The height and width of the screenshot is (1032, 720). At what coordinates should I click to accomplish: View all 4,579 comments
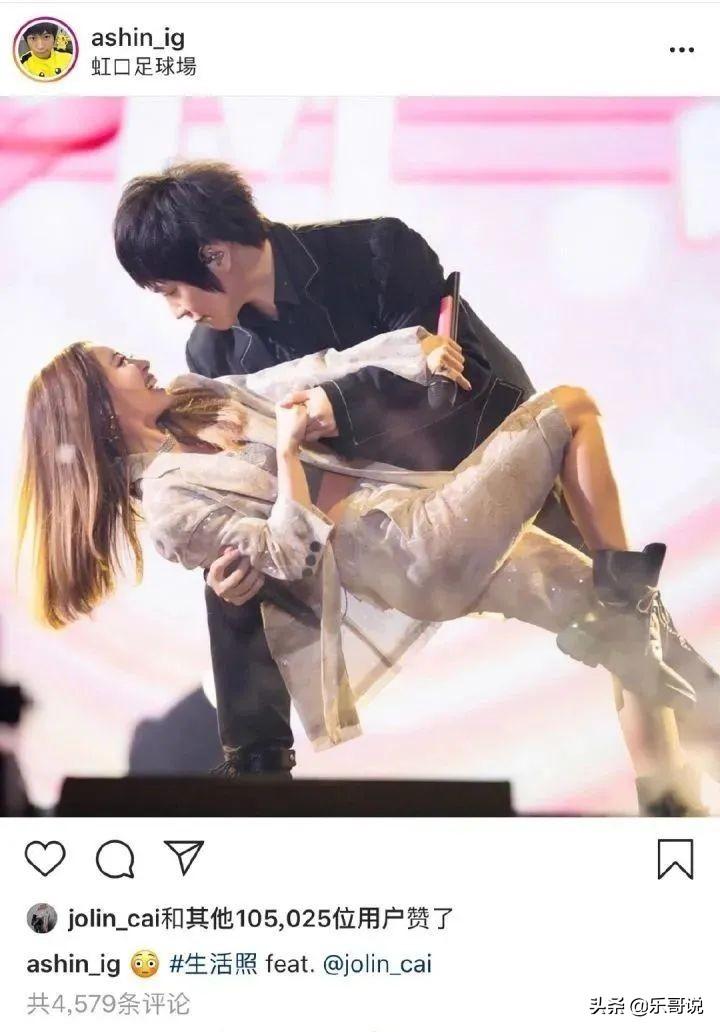pos(108,1002)
